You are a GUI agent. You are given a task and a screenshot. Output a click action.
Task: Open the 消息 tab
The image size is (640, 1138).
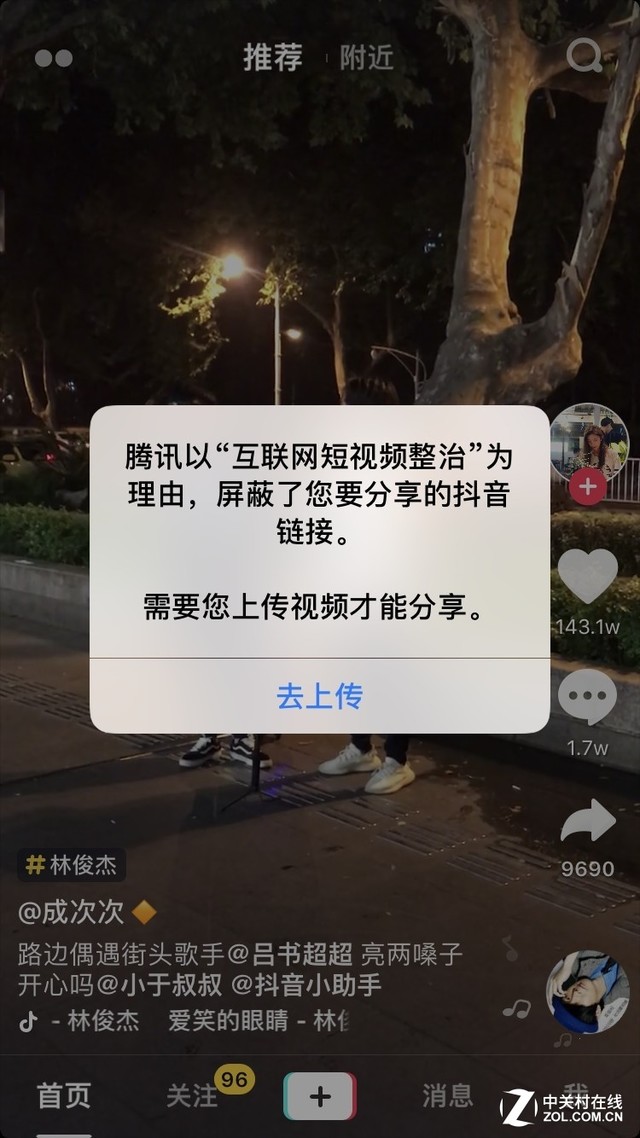(x=448, y=1094)
